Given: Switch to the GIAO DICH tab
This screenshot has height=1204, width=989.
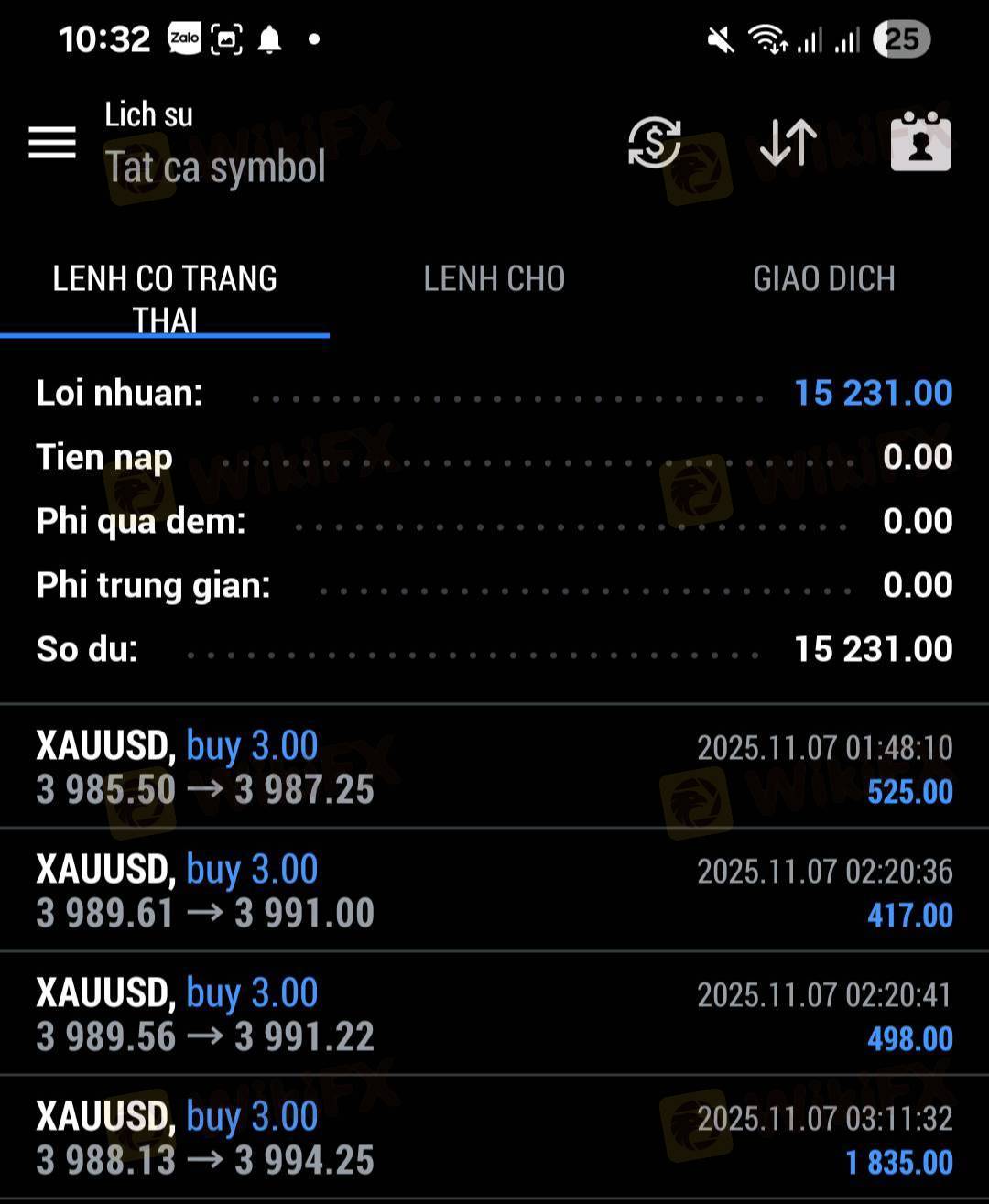Looking at the screenshot, I should [x=823, y=279].
